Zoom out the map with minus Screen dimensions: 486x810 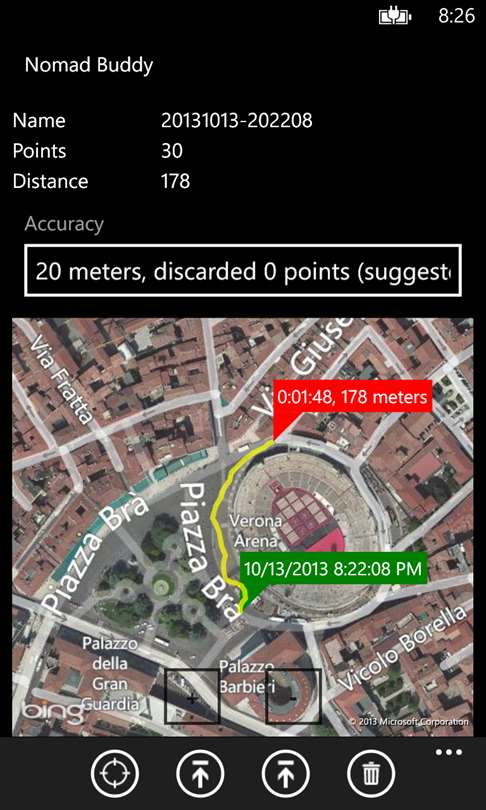(293, 696)
